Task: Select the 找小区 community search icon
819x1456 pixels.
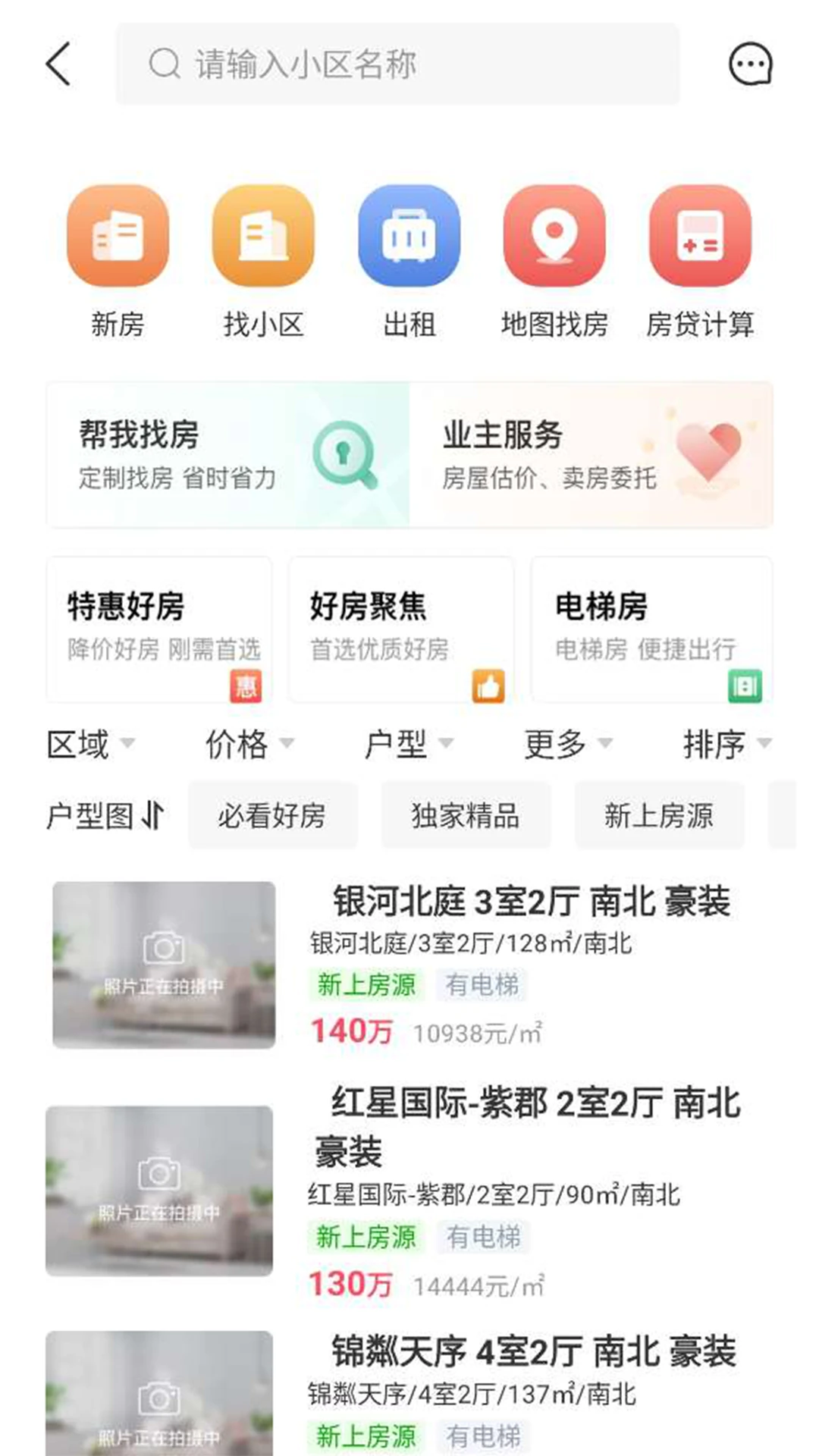Action: coord(263,235)
